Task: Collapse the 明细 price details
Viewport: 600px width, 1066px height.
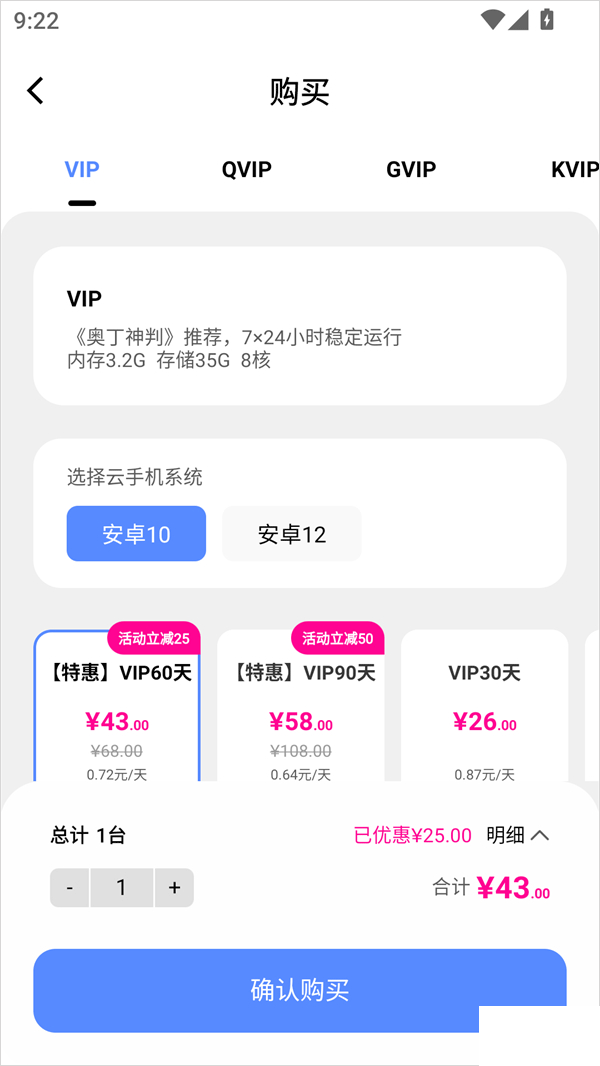Action: coord(518,835)
